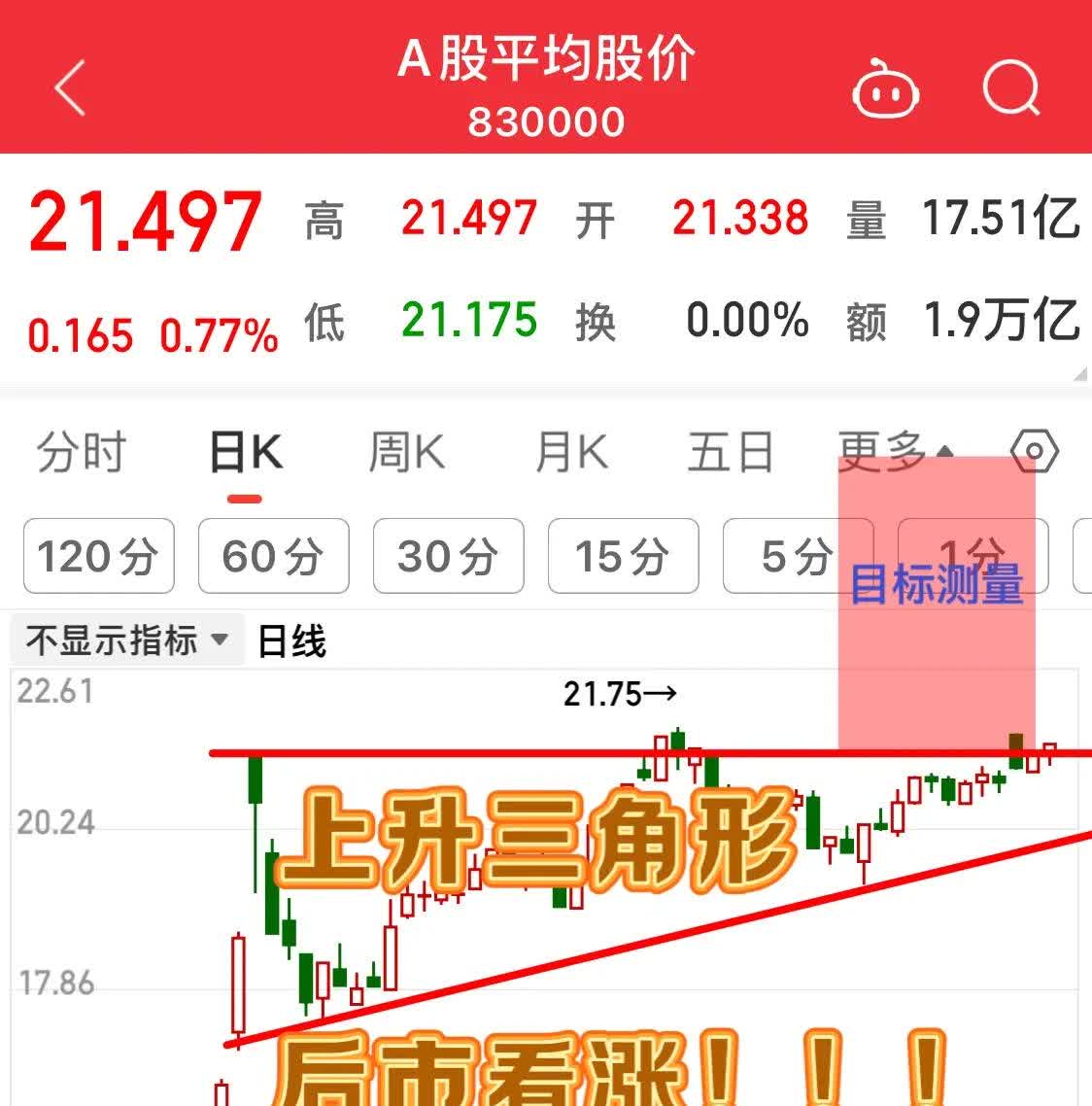Click the 120分 interval button
1092x1106 pixels.
point(97,556)
